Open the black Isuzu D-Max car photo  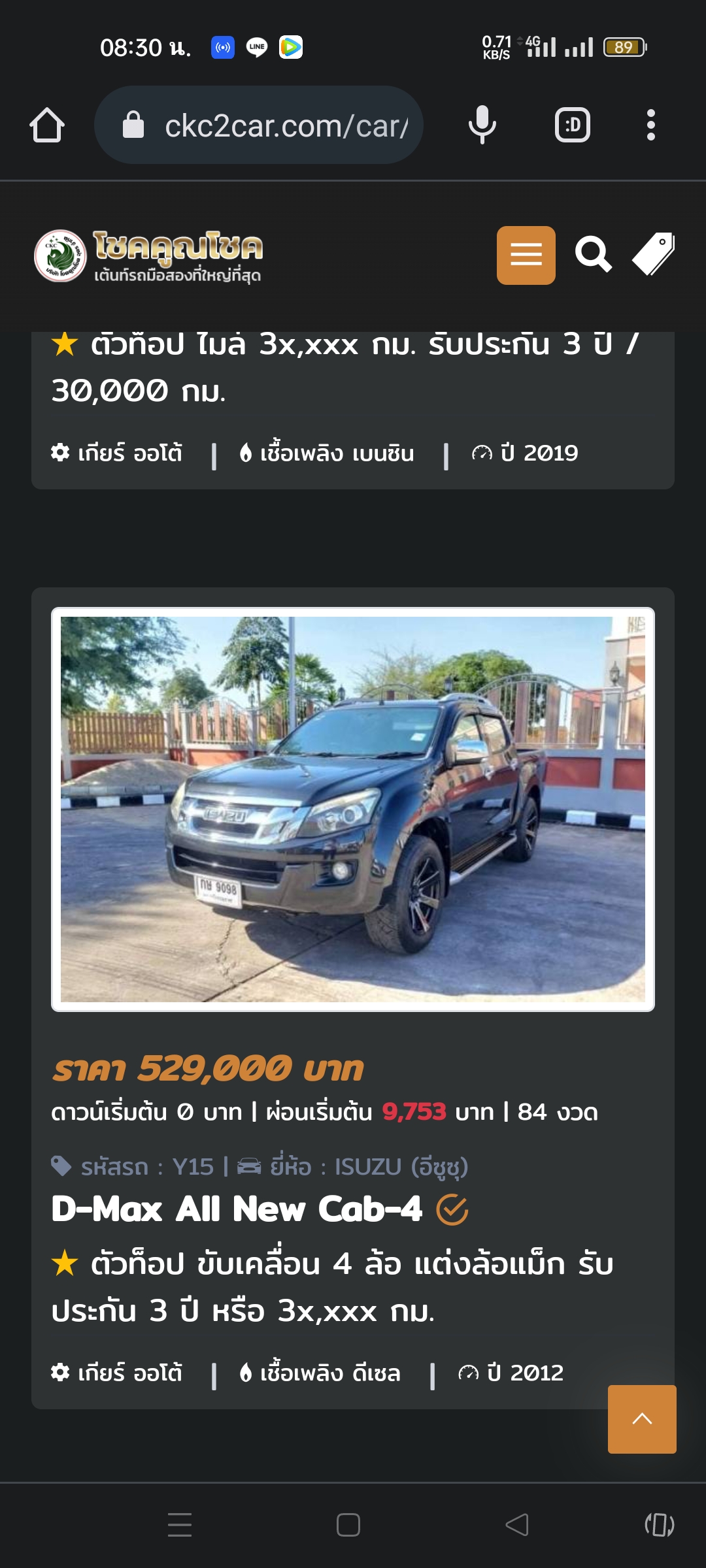pos(353,809)
